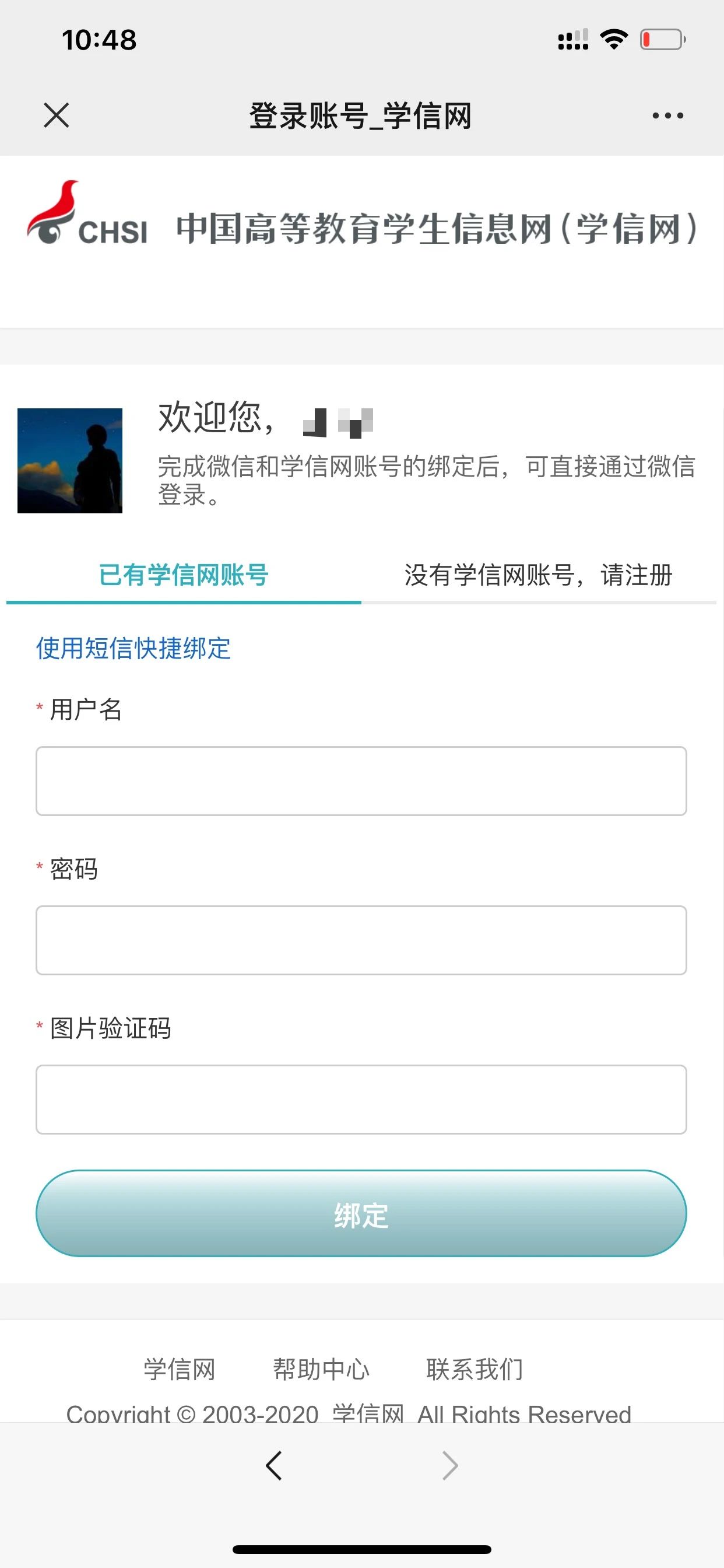Open the 联系我们 footer link
Image resolution: width=724 pixels, height=1568 pixels.
tap(475, 1369)
